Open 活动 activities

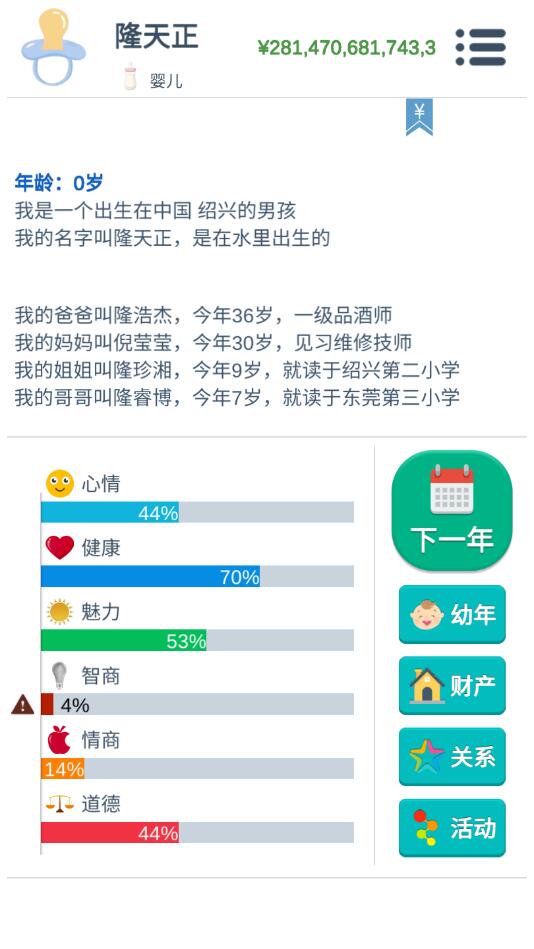click(x=452, y=828)
